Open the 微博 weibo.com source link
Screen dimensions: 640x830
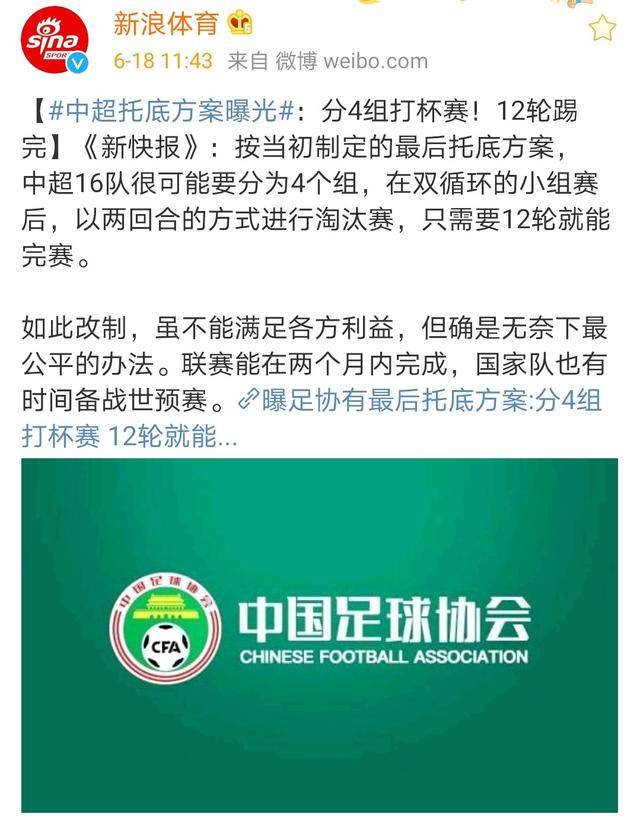pos(338,61)
